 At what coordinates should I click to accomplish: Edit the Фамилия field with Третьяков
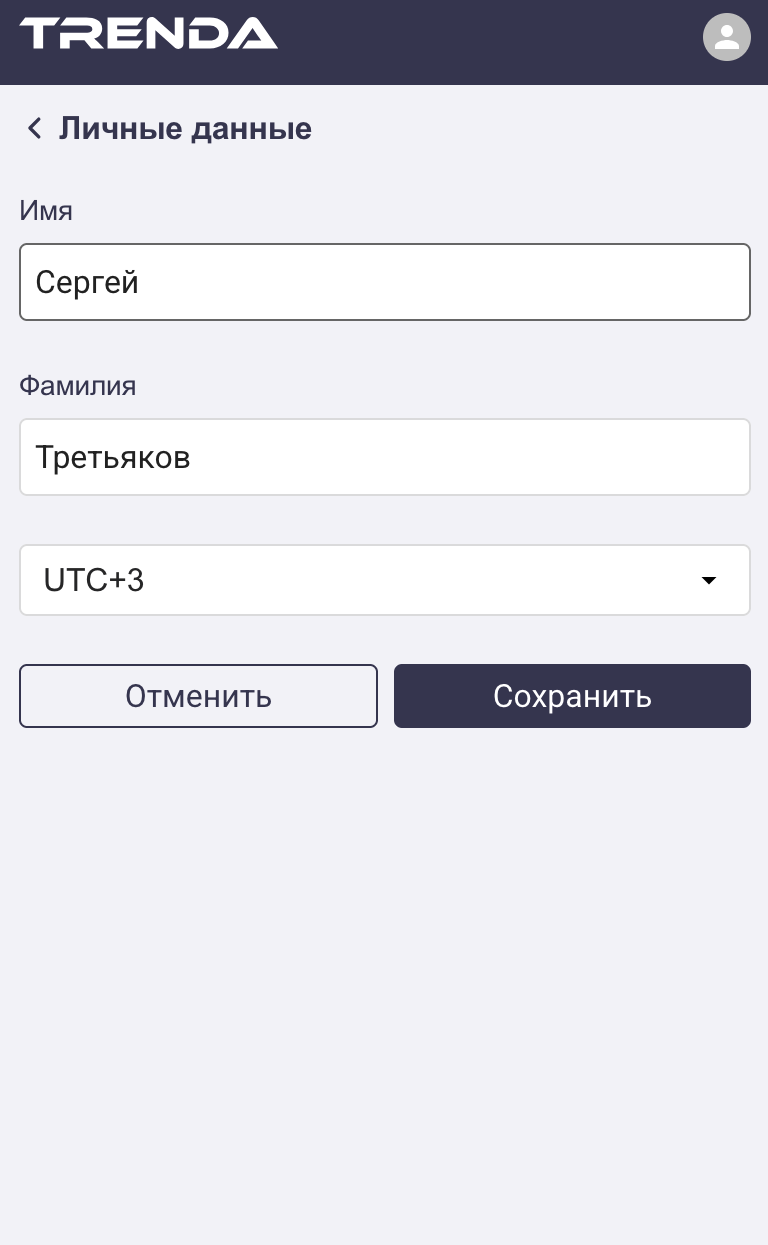(384, 457)
